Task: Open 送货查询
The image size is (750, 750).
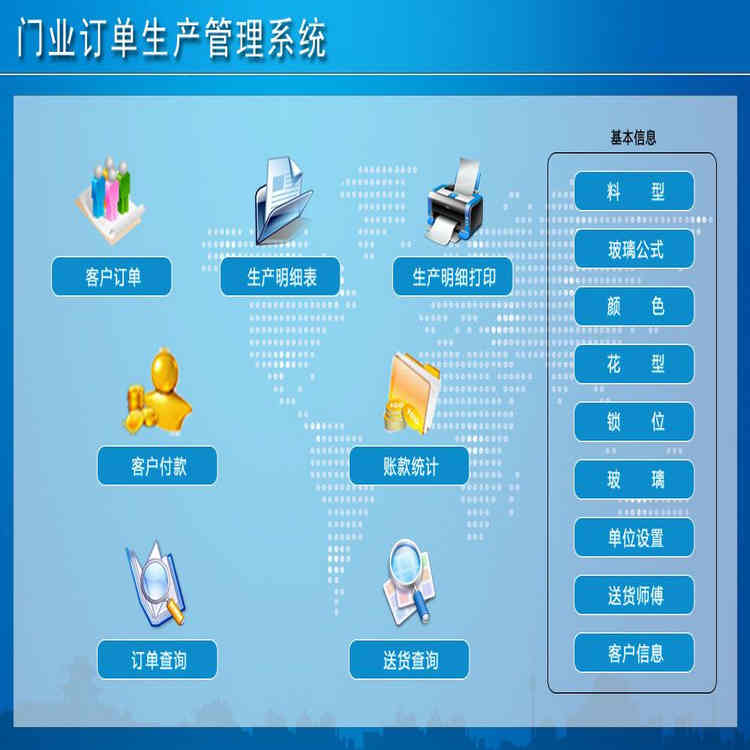Action: point(409,660)
